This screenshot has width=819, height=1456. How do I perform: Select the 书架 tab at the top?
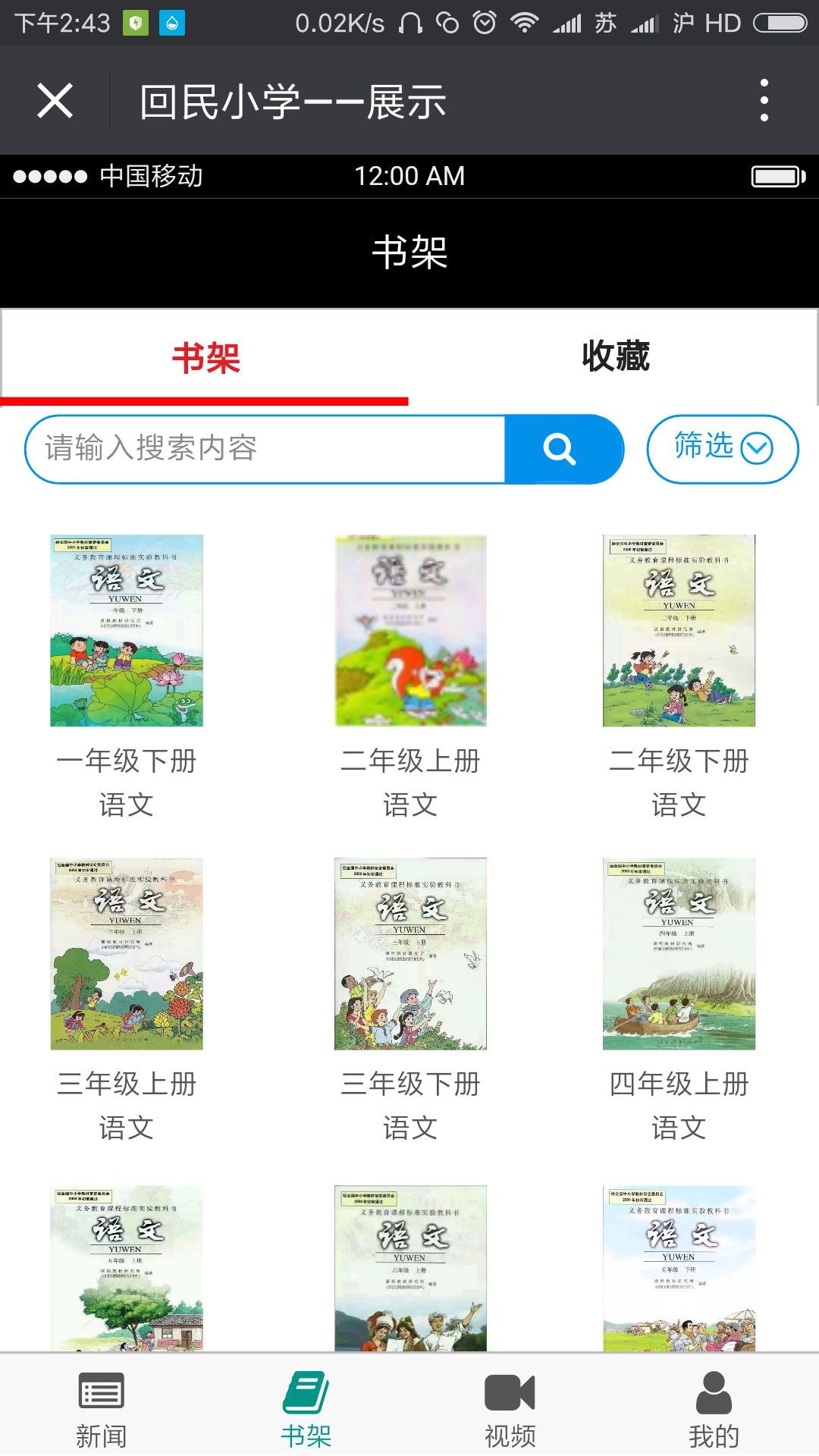[x=205, y=359]
